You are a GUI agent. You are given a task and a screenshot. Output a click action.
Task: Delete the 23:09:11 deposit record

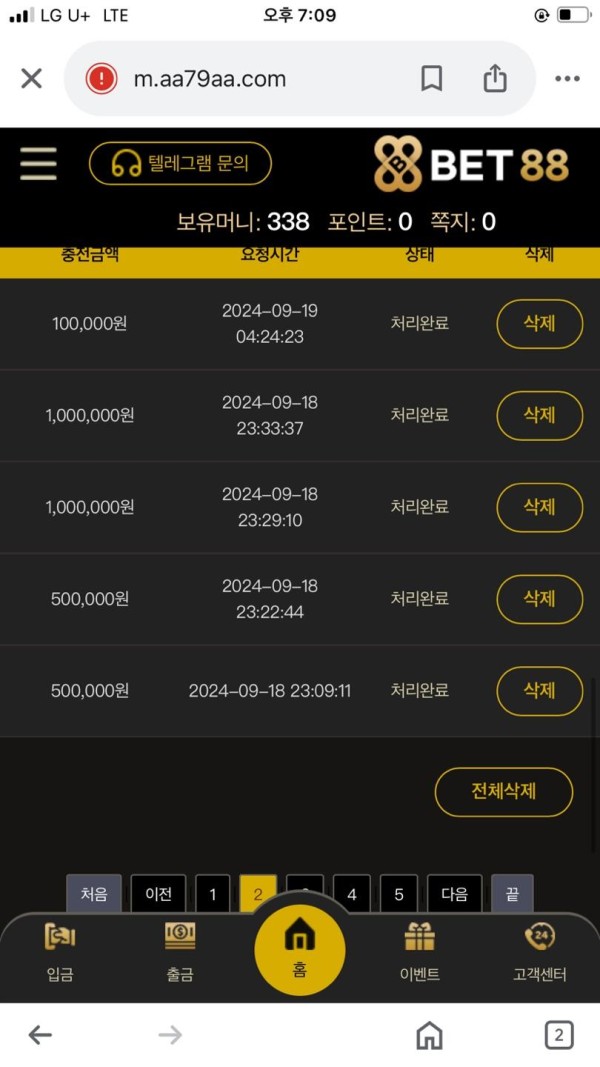click(539, 691)
